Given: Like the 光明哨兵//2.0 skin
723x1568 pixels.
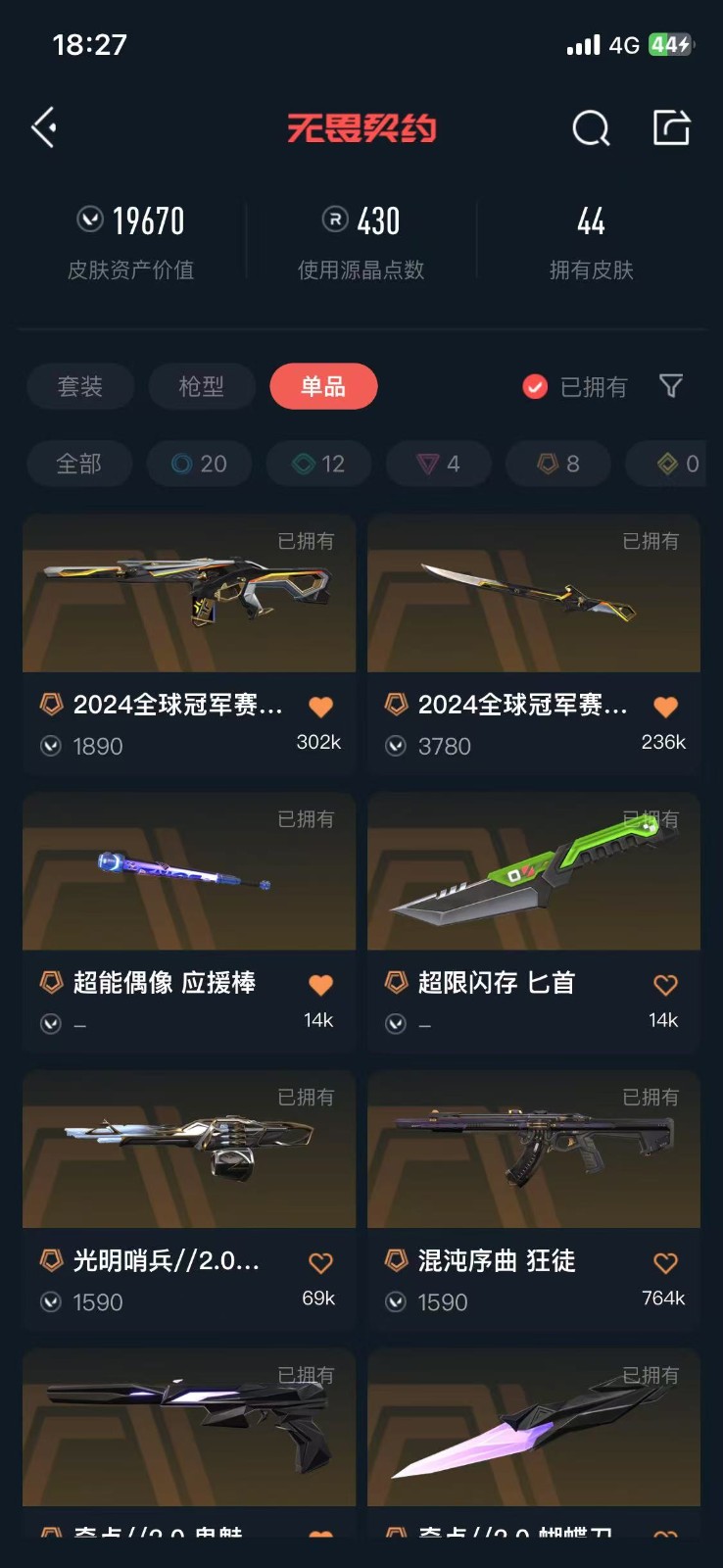Looking at the screenshot, I should point(320,1263).
